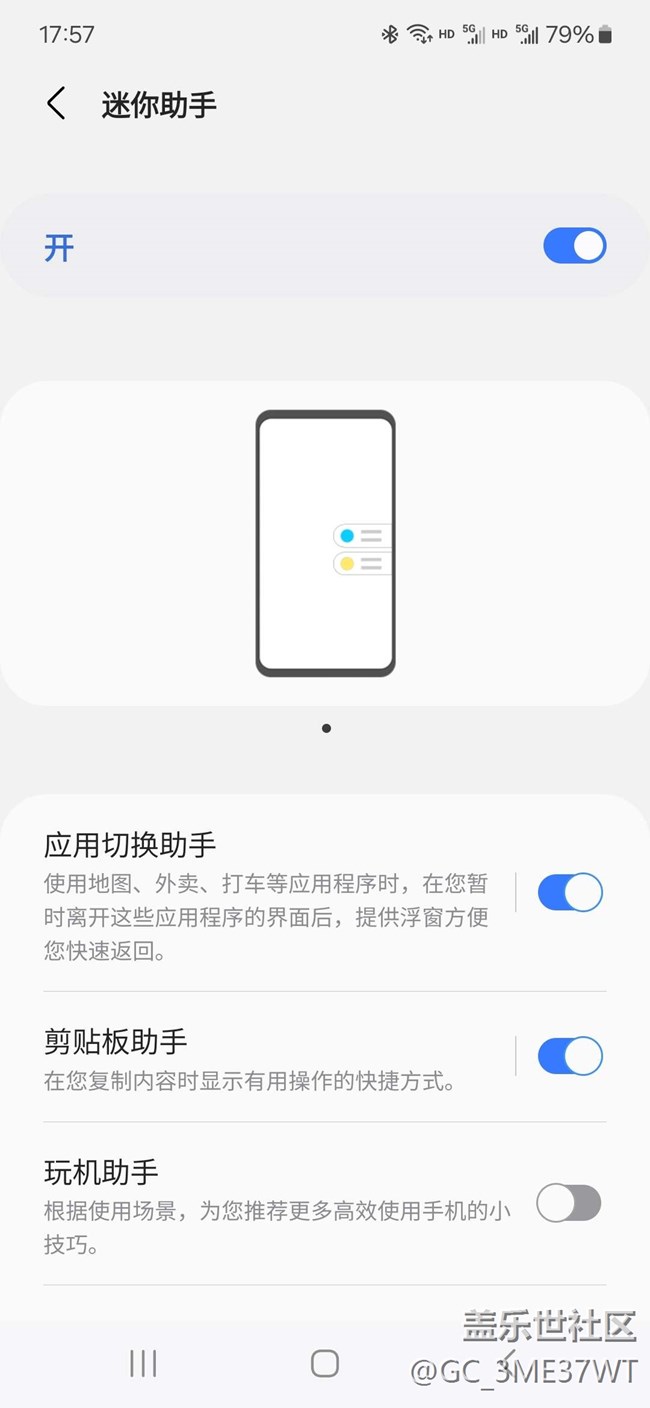Disable the 剪贴板助手 toggle
Image resolution: width=650 pixels, height=1408 pixels.
click(569, 1056)
